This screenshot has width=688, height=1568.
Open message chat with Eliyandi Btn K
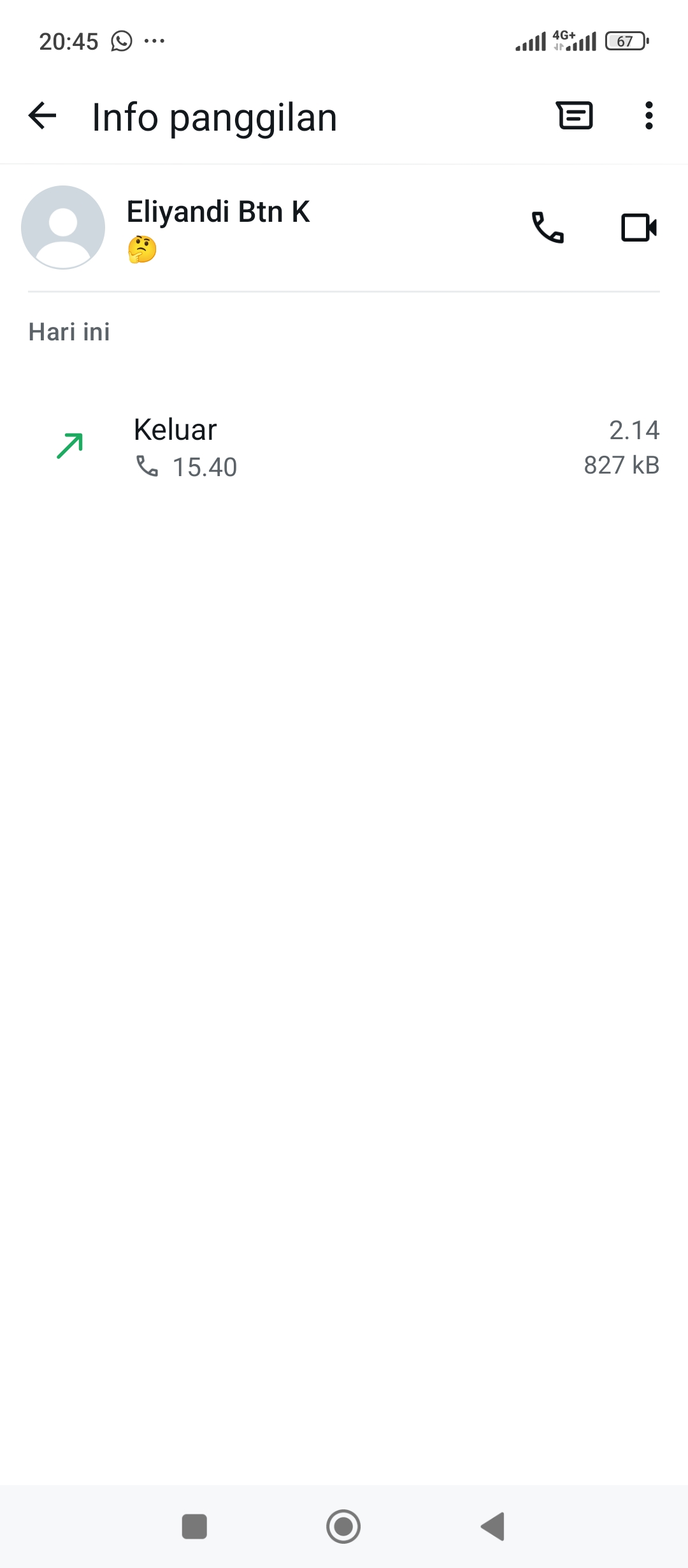coord(575,116)
